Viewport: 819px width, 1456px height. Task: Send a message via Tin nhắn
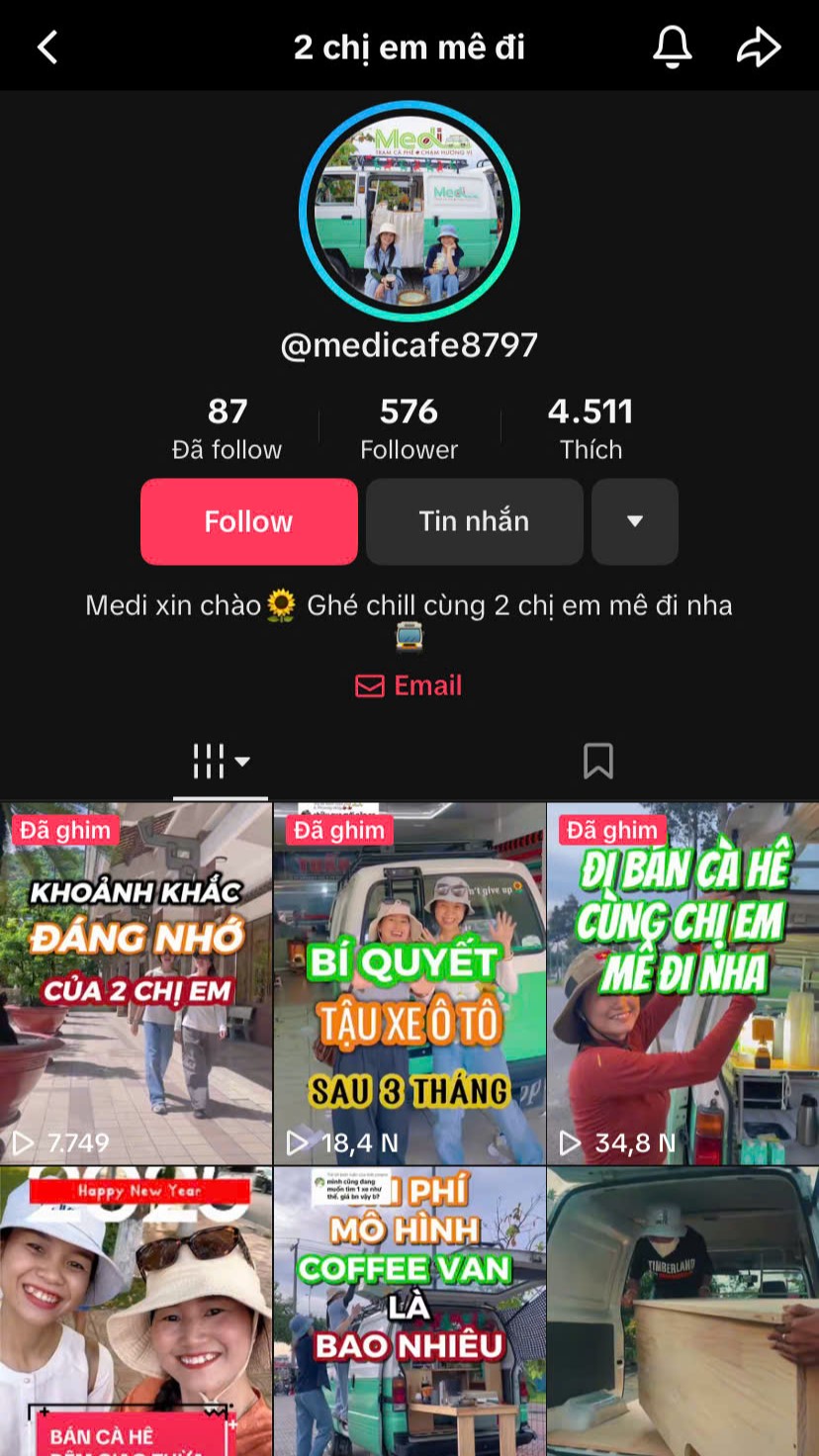tap(474, 521)
